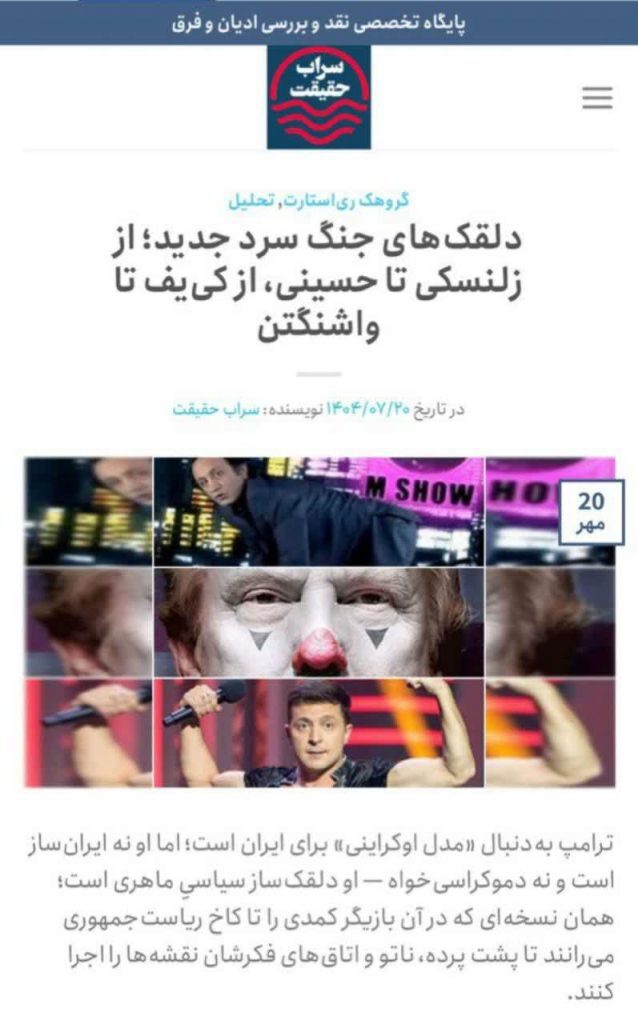
Task: Open the hamburger navigation menu
Action: [597, 98]
